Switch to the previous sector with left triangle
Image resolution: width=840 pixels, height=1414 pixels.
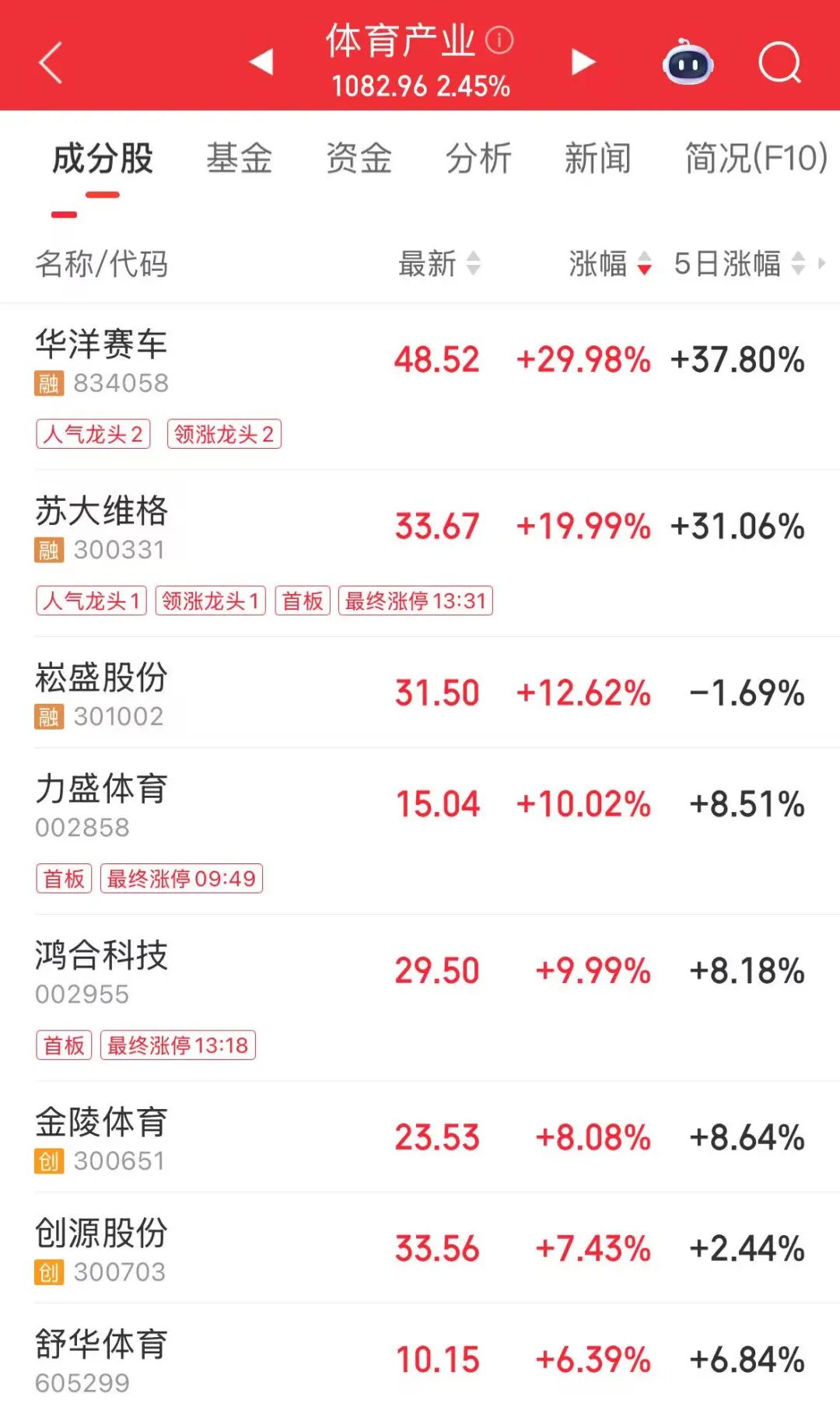click(x=261, y=62)
